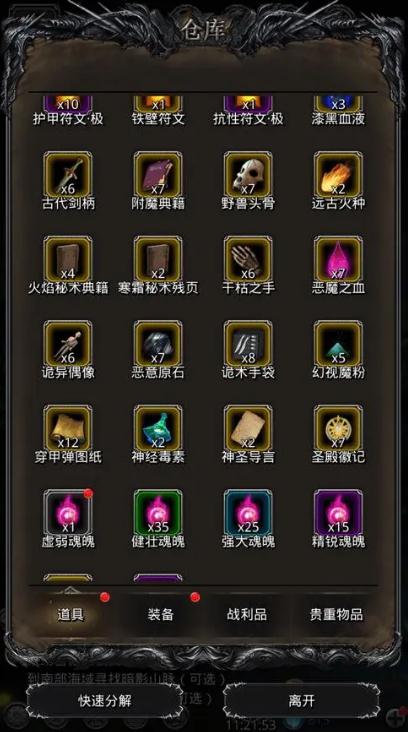Open the 贵重物品 tab
The image size is (408, 732).
[x=336, y=614]
